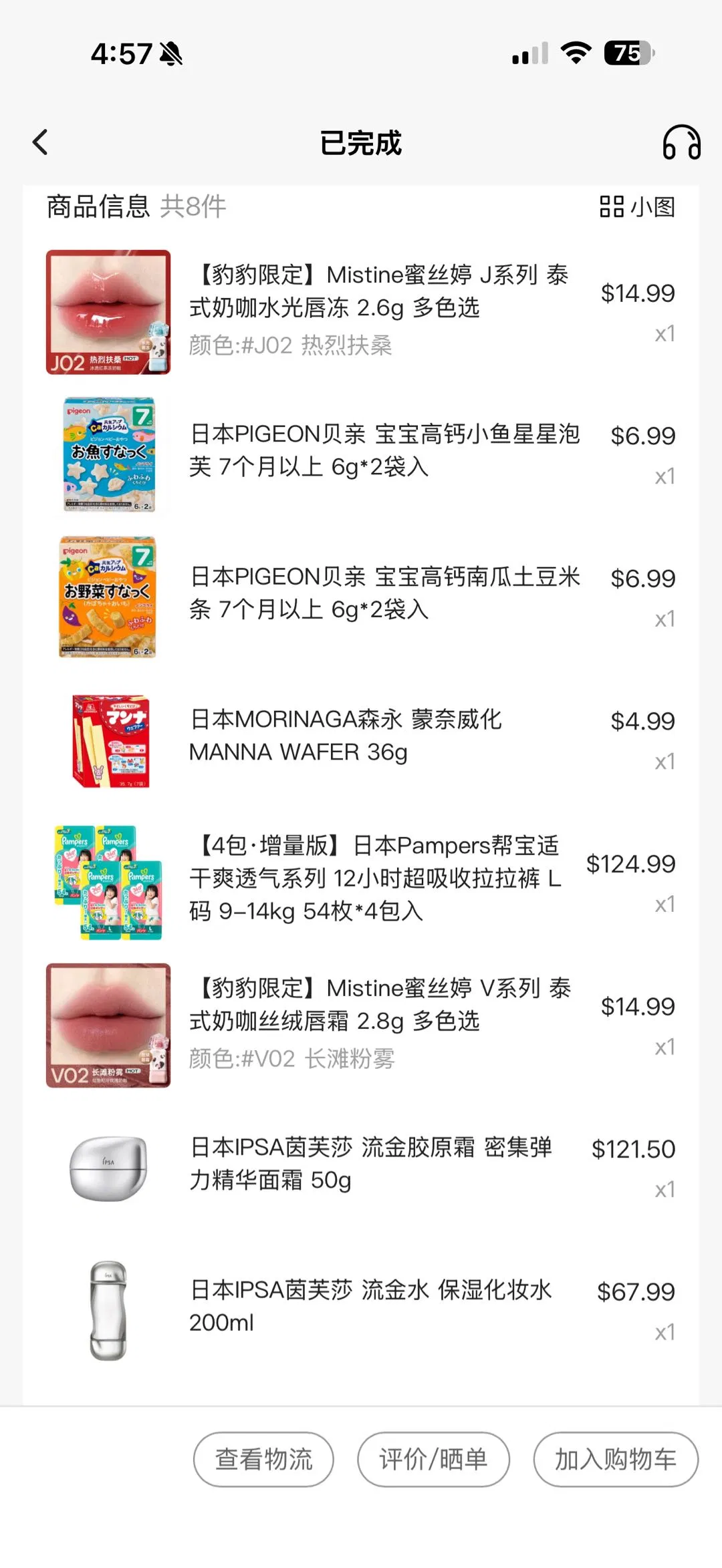Open IPSA 流金水 200ml product

pos(371,1305)
